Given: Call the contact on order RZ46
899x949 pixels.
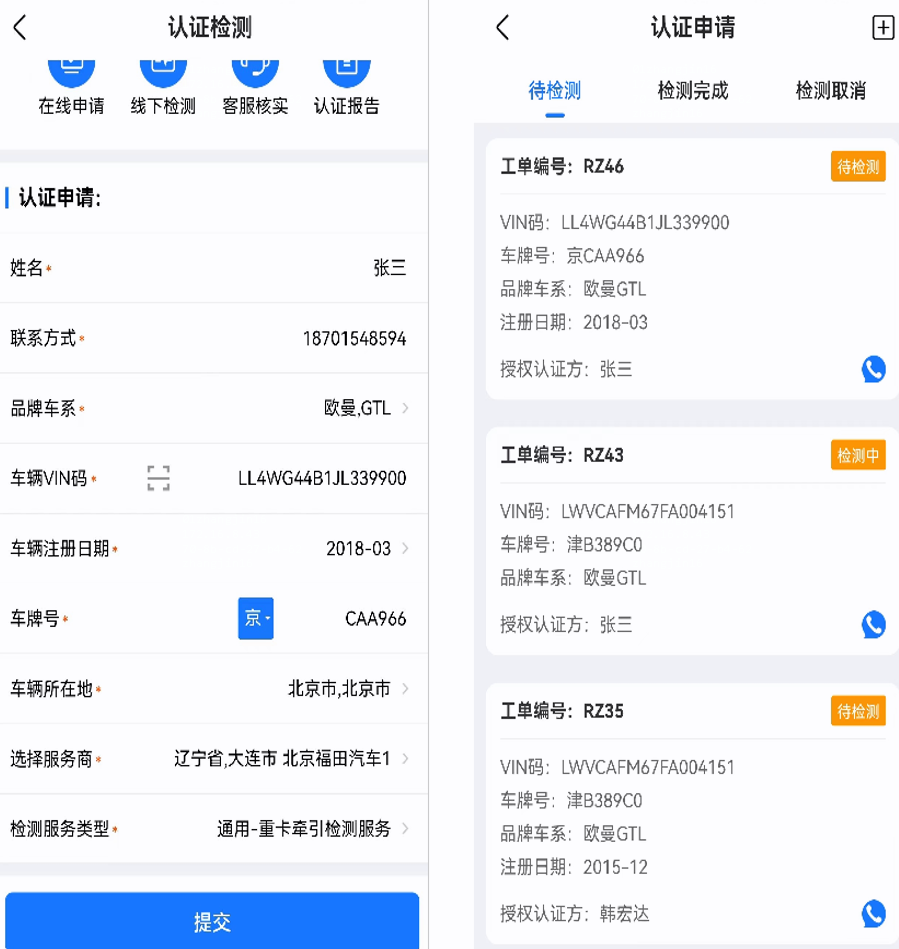Looking at the screenshot, I should [873, 369].
